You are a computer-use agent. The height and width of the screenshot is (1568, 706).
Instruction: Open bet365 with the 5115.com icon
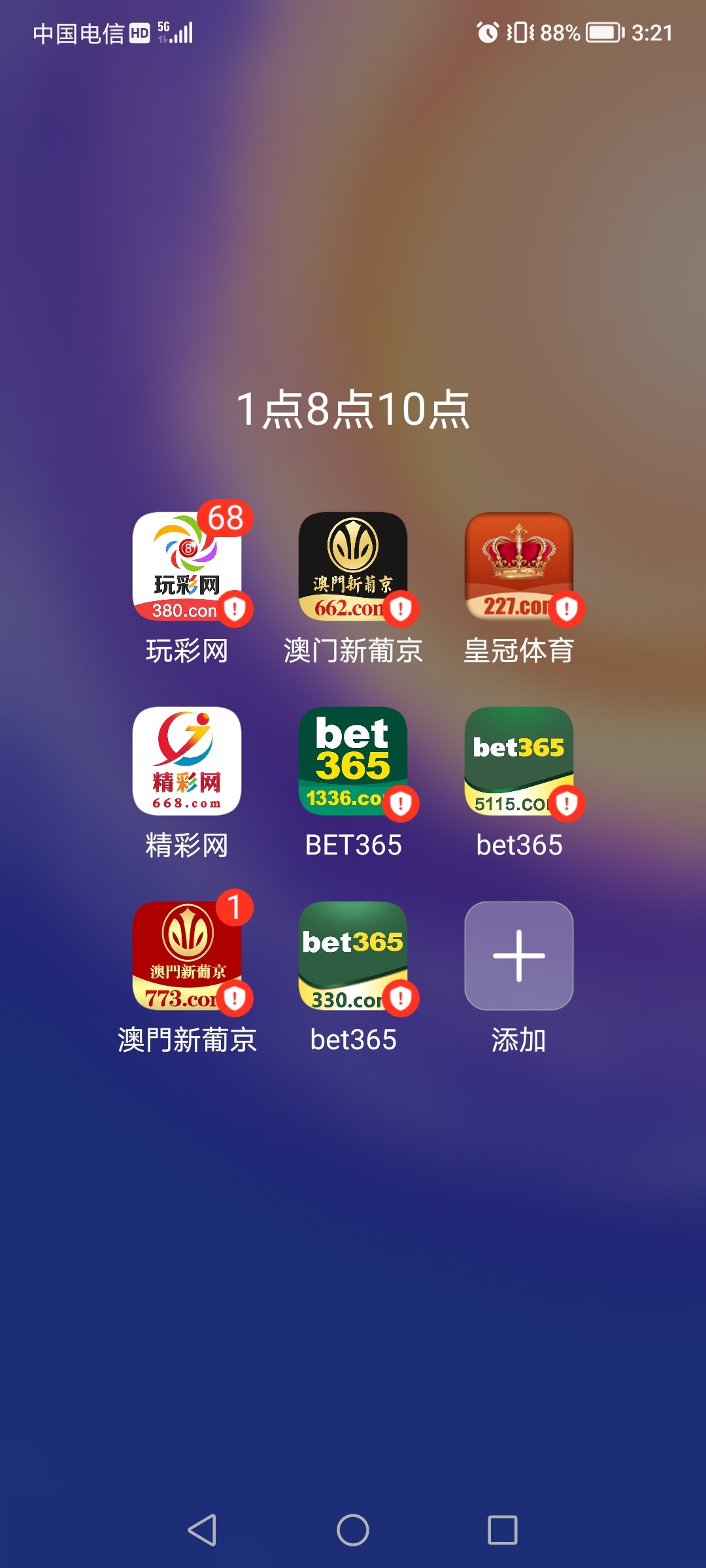click(x=519, y=761)
